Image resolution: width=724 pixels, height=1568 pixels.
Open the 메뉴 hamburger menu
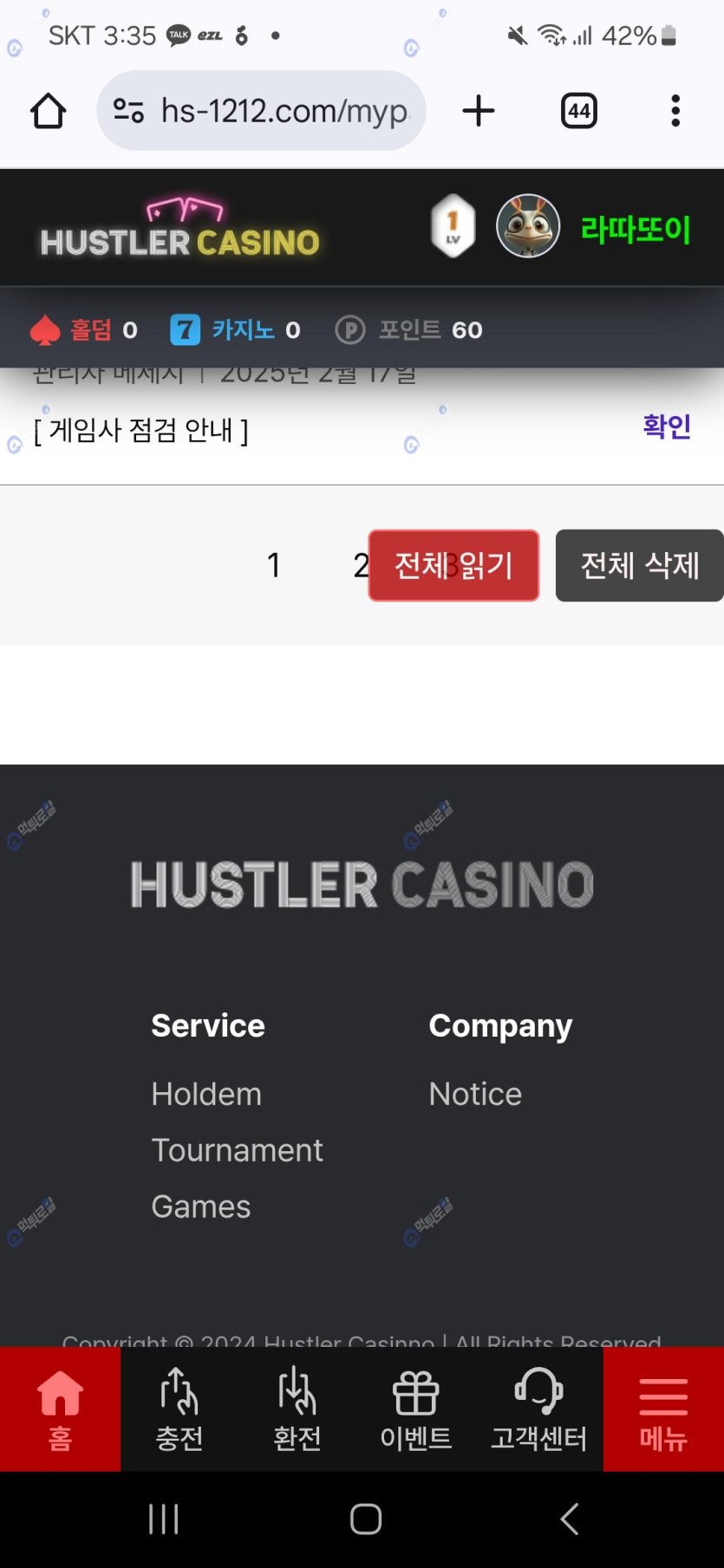point(663,1409)
